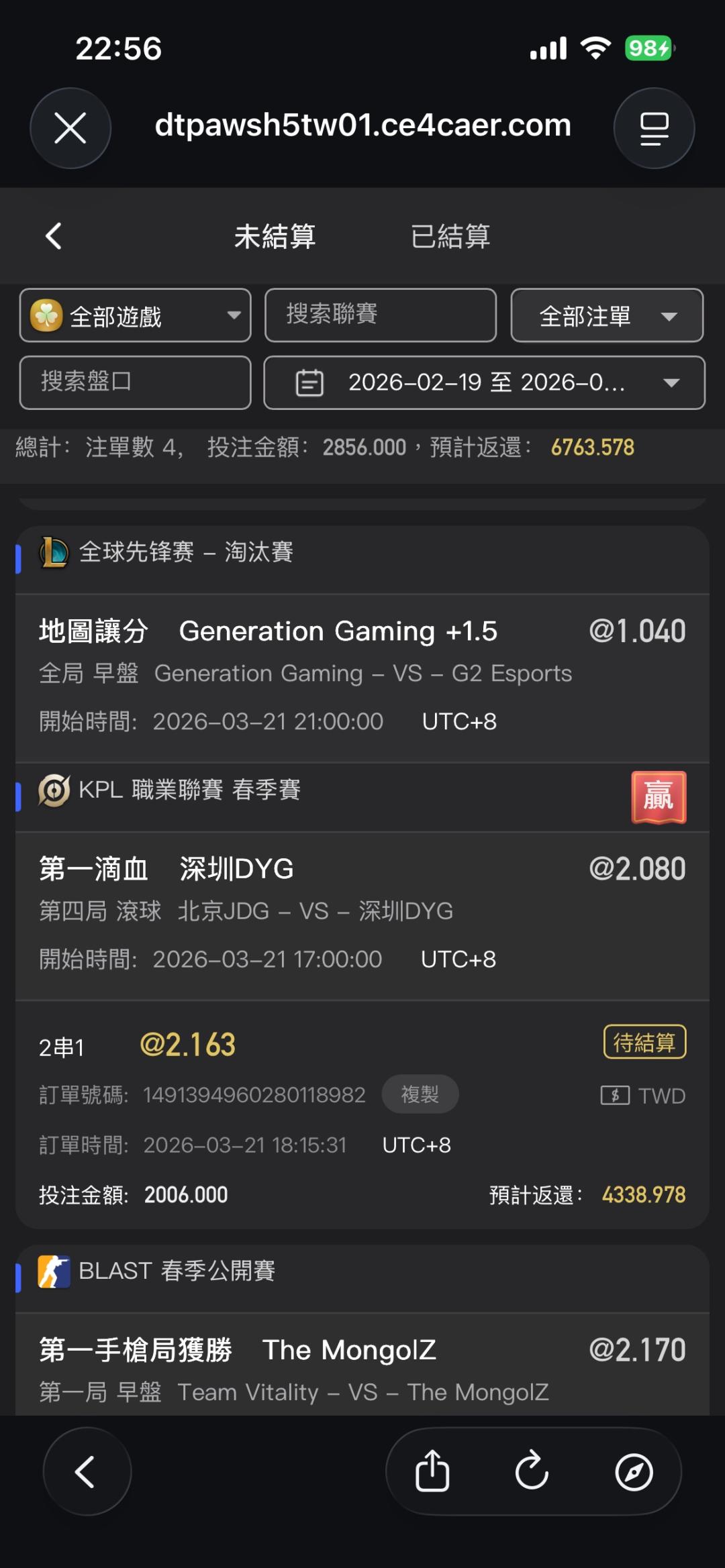Screen dimensions: 725x1568
Task: Navigate back in the browser toolbar
Action: (x=87, y=1471)
